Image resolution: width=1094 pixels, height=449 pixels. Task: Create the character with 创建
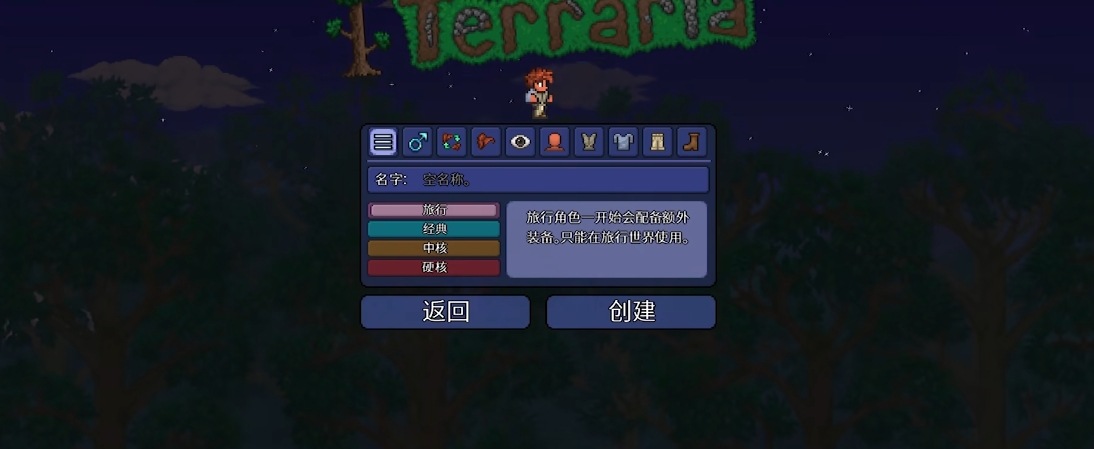click(x=631, y=312)
